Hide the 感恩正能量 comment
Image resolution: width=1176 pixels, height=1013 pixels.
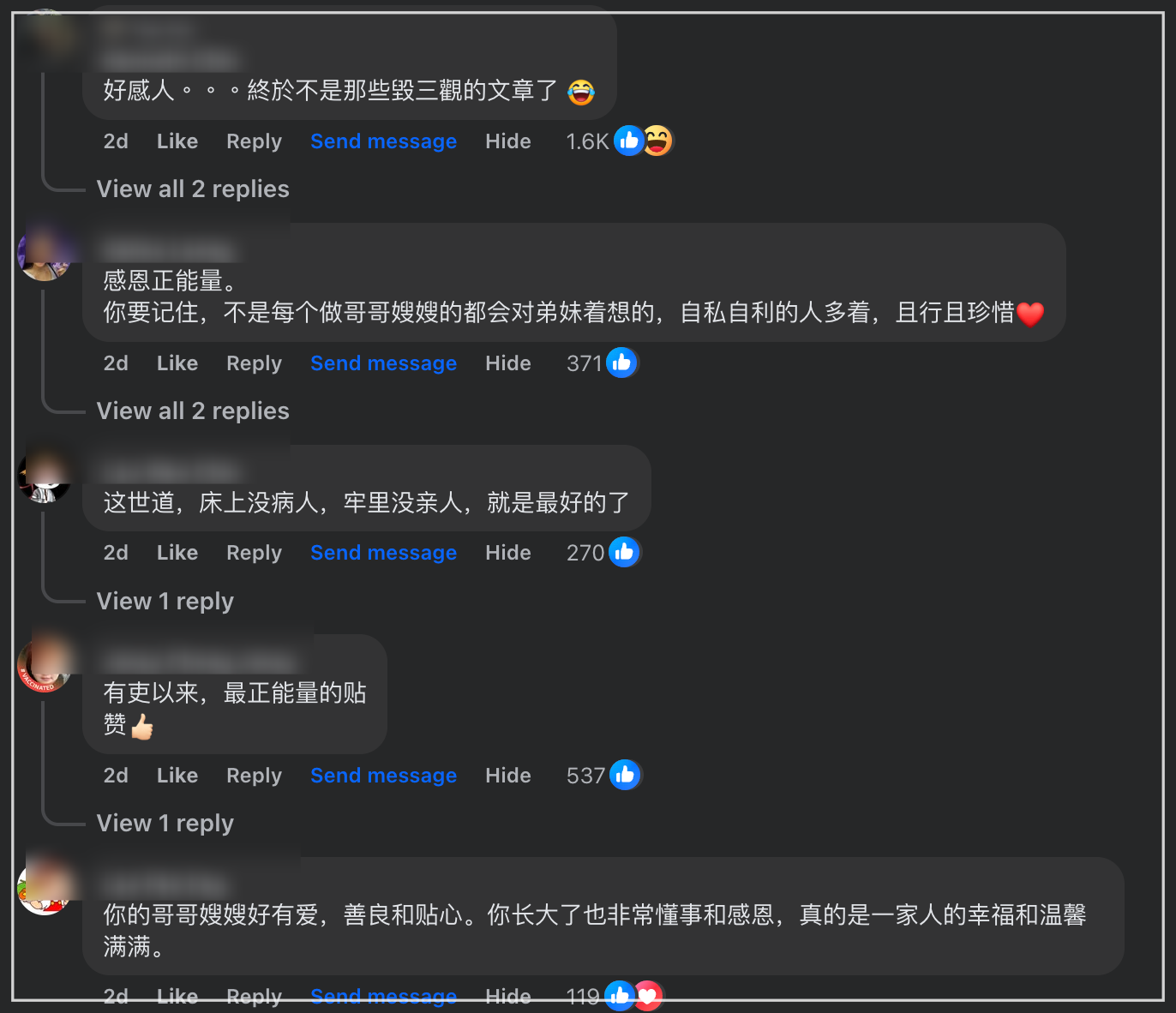pyautogui.click(x=507, y=363)
